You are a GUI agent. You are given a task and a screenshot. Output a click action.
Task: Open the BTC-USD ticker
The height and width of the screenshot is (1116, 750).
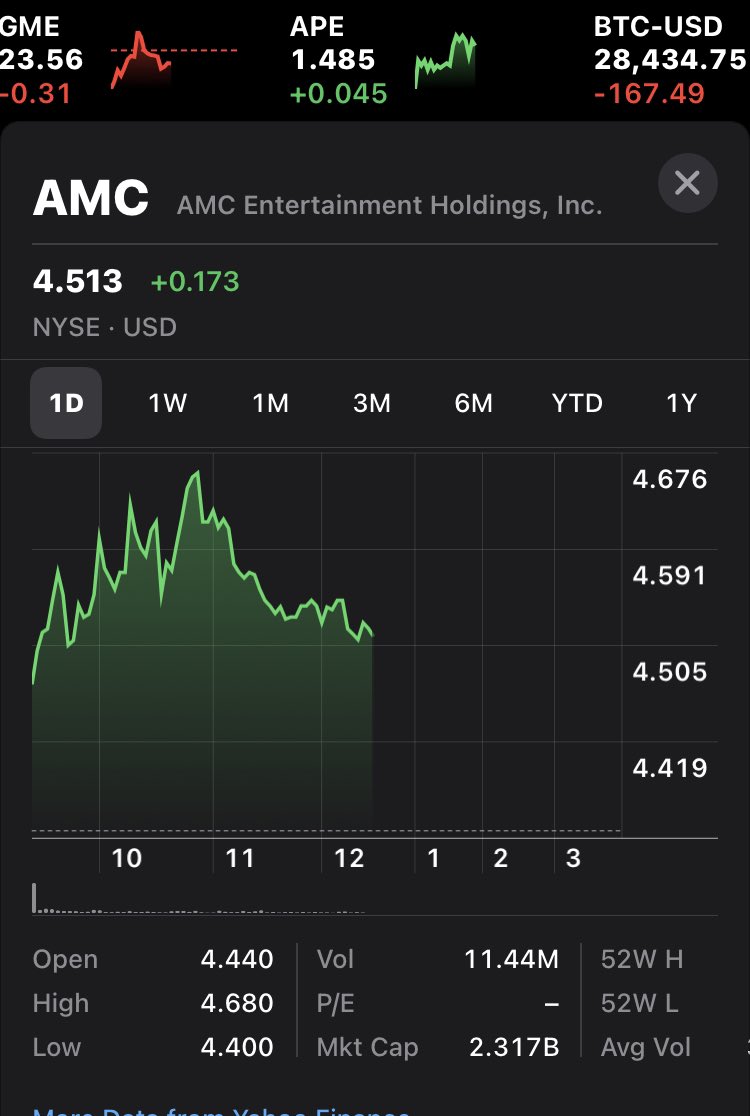pos(670,60)
